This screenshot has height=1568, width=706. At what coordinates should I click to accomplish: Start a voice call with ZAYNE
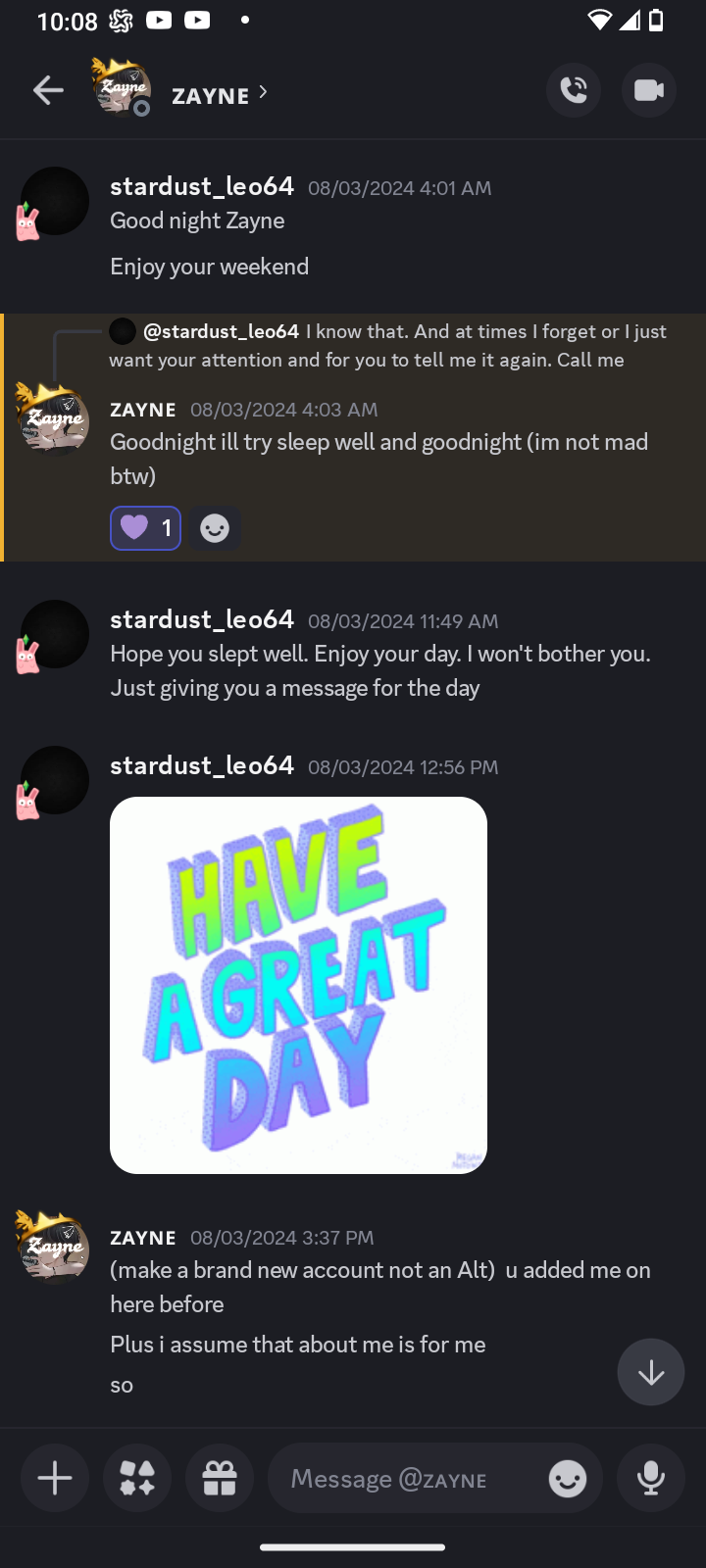coord(574,91)
